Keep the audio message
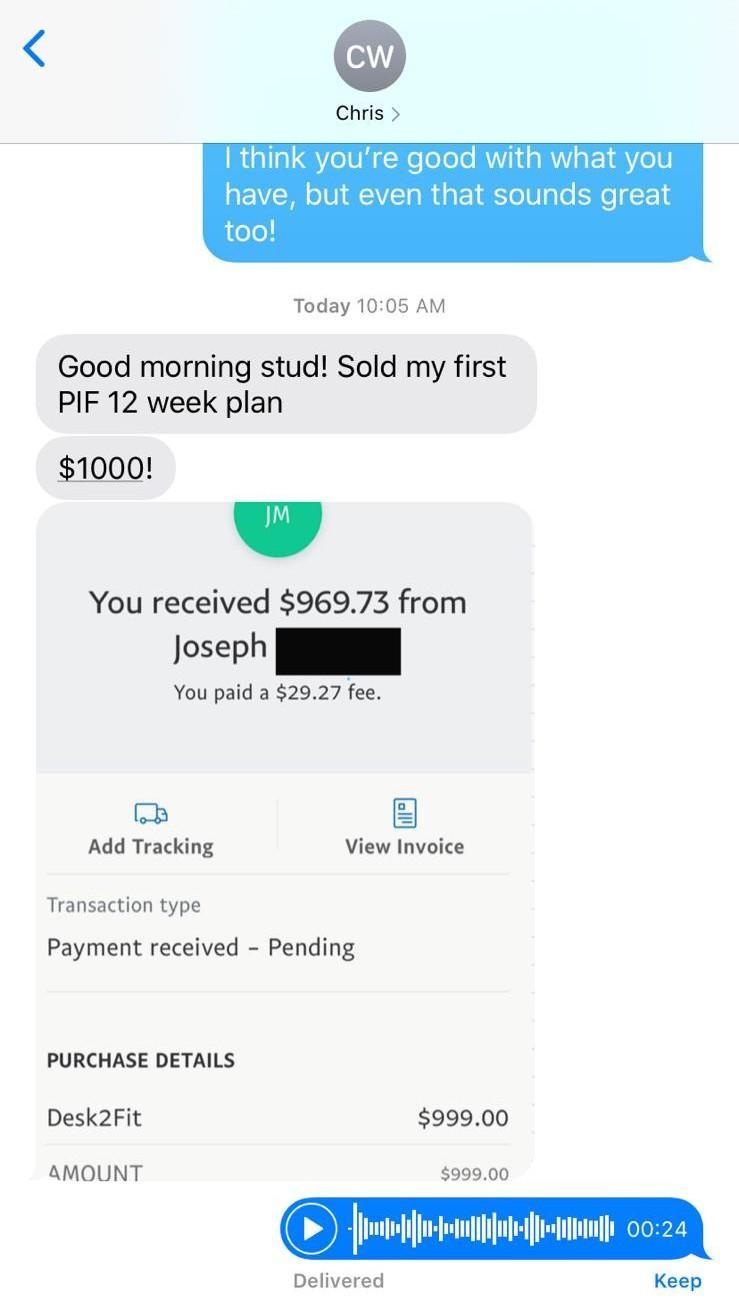The image size is (739, 1316). tap(677, 1280)
